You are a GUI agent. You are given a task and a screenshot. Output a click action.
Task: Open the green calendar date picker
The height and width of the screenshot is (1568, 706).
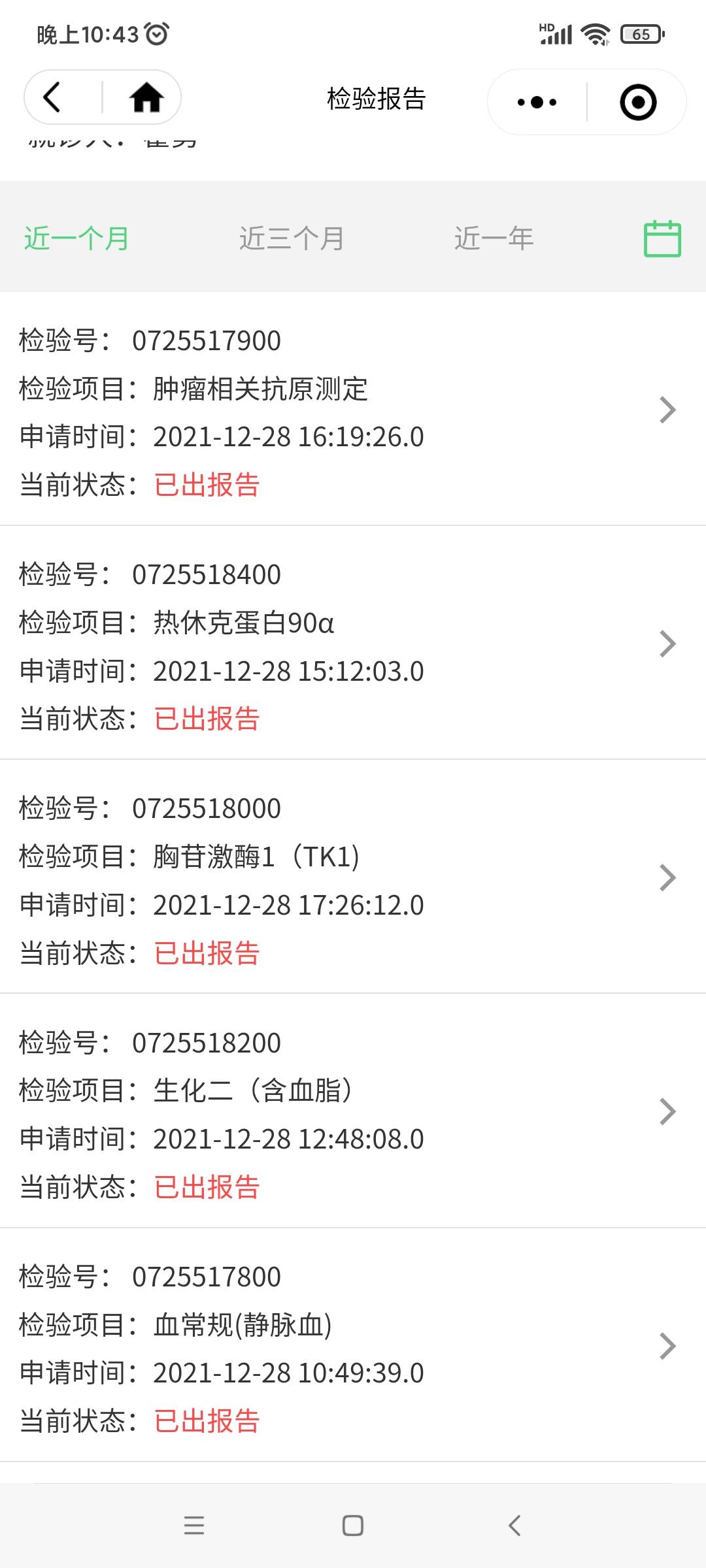point(662,238)
